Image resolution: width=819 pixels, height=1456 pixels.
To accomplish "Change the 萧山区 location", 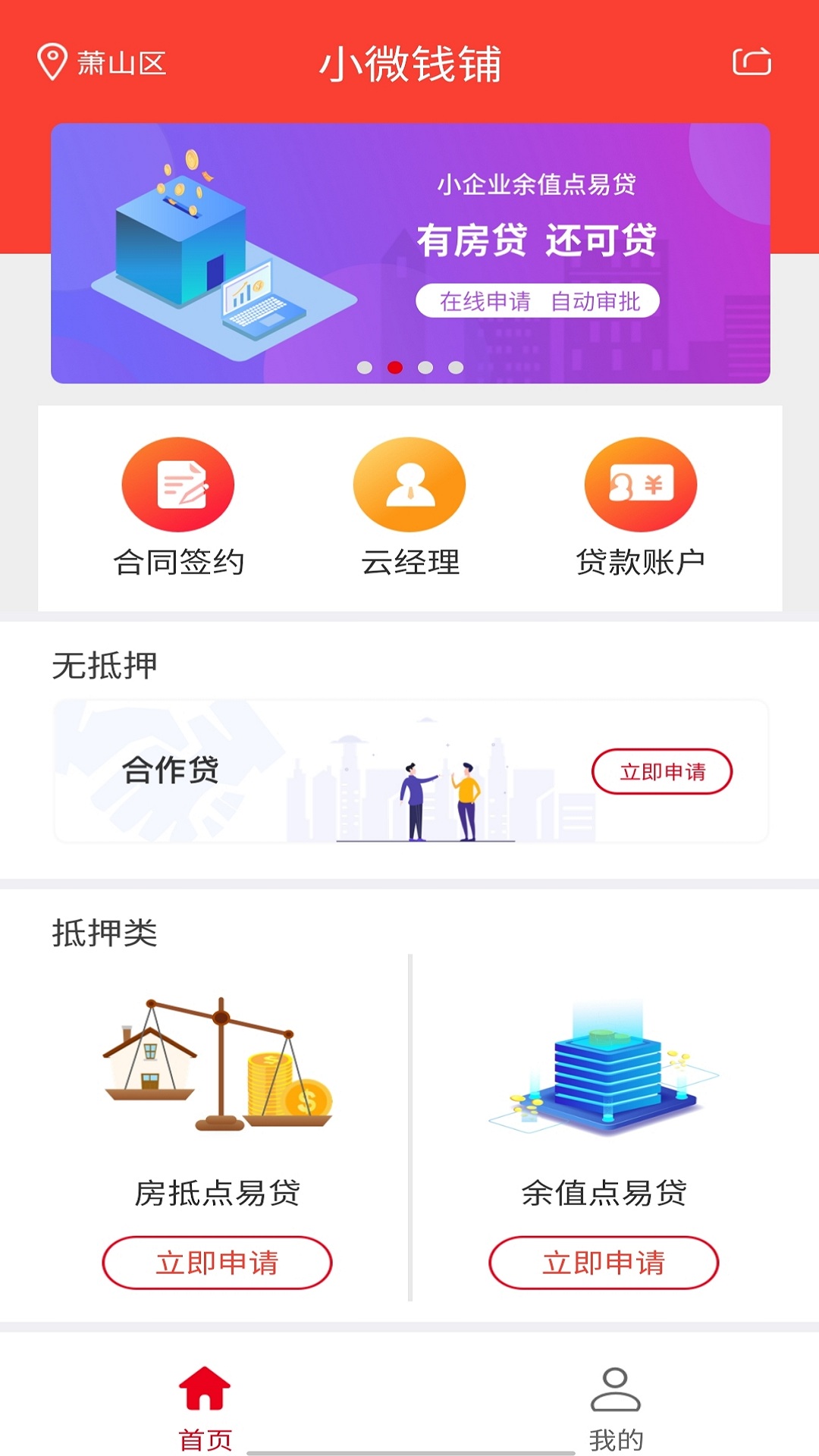I will [102, 63].
